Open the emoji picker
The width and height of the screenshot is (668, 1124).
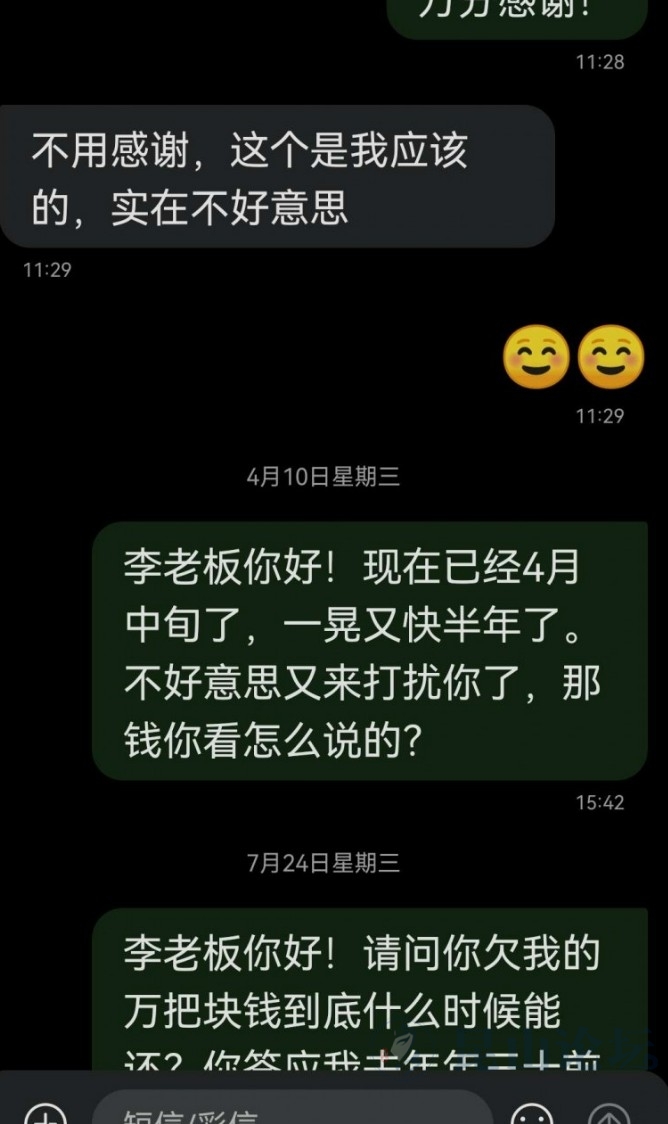coord(531,1114)
